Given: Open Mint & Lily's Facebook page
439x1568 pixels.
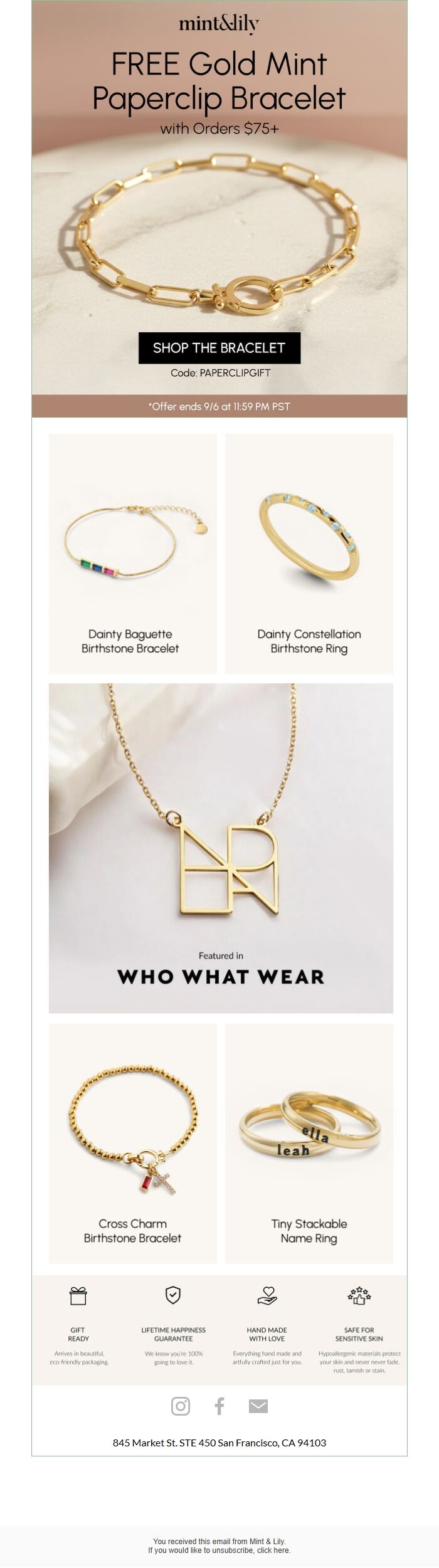Looking at the screenshot, I should point(219,1406).
